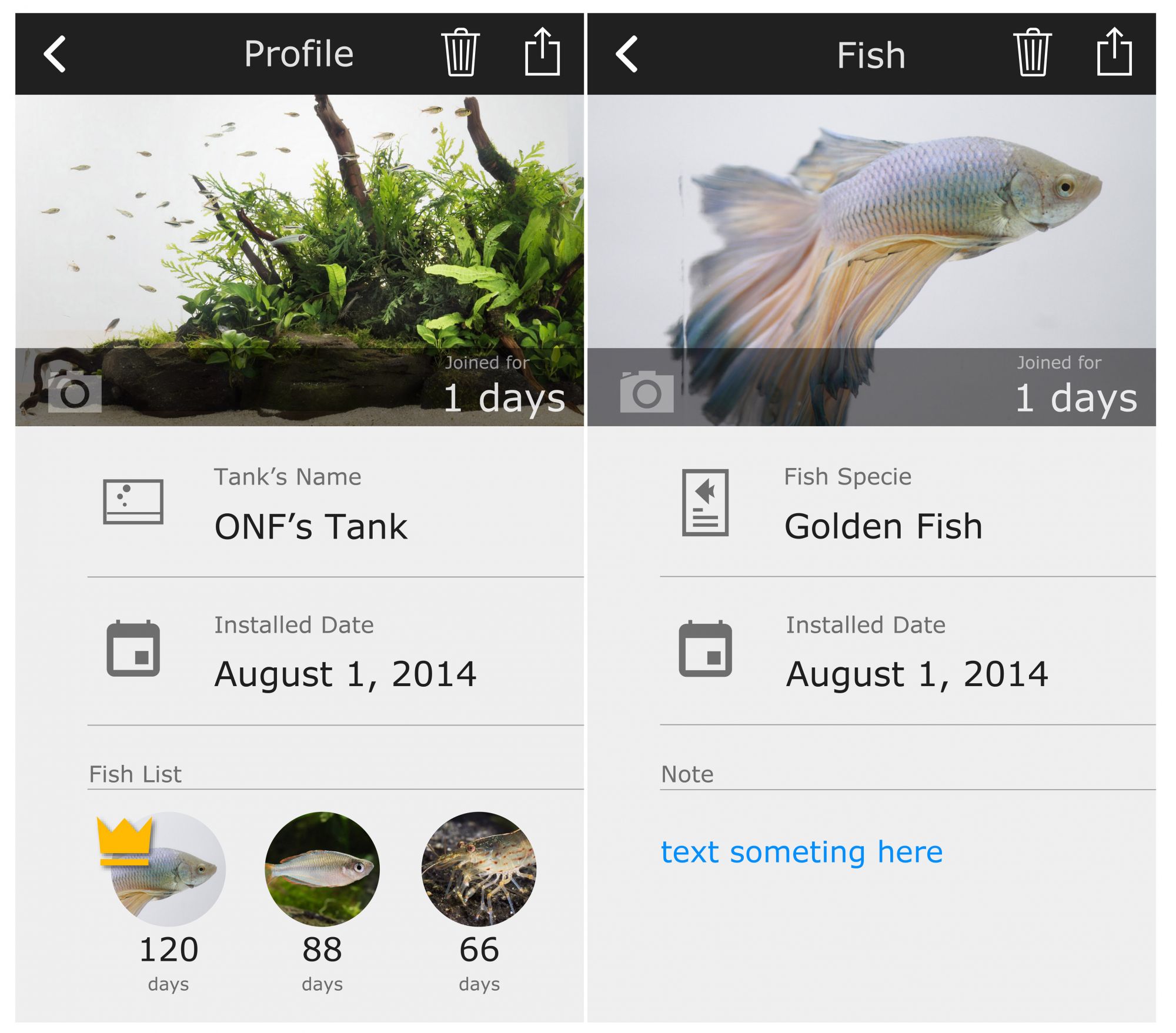Change the fish's Installed Date
Image resolution: width=1176 pixels, height=1033 pixels.
click(x=917, y=673)
